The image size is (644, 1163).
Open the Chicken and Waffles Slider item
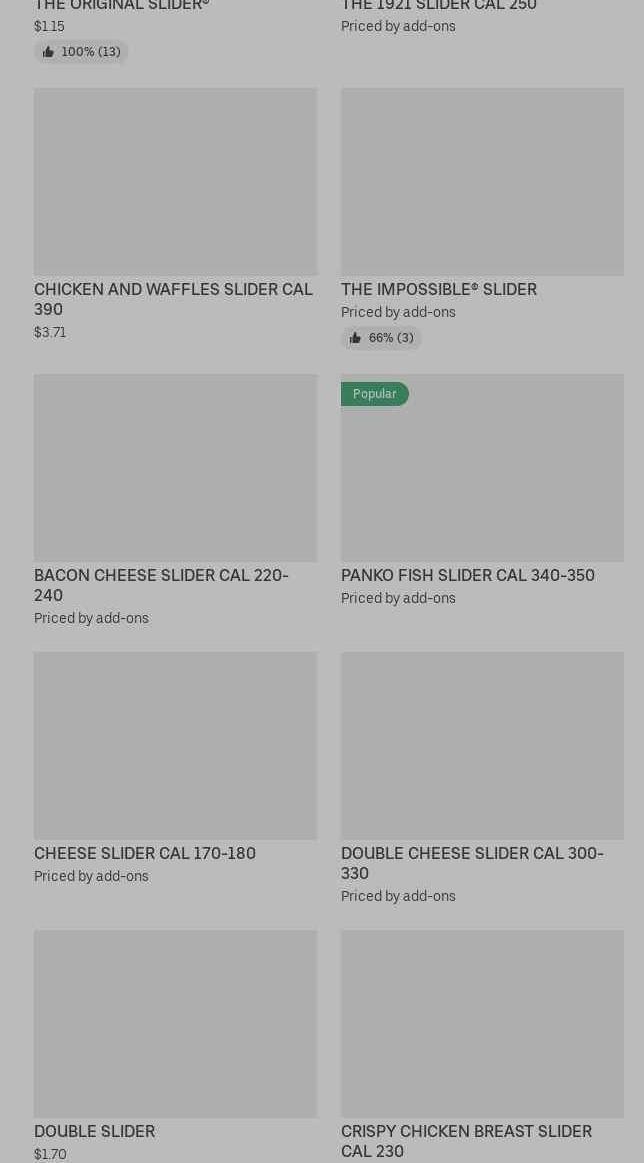coord(175,182)
